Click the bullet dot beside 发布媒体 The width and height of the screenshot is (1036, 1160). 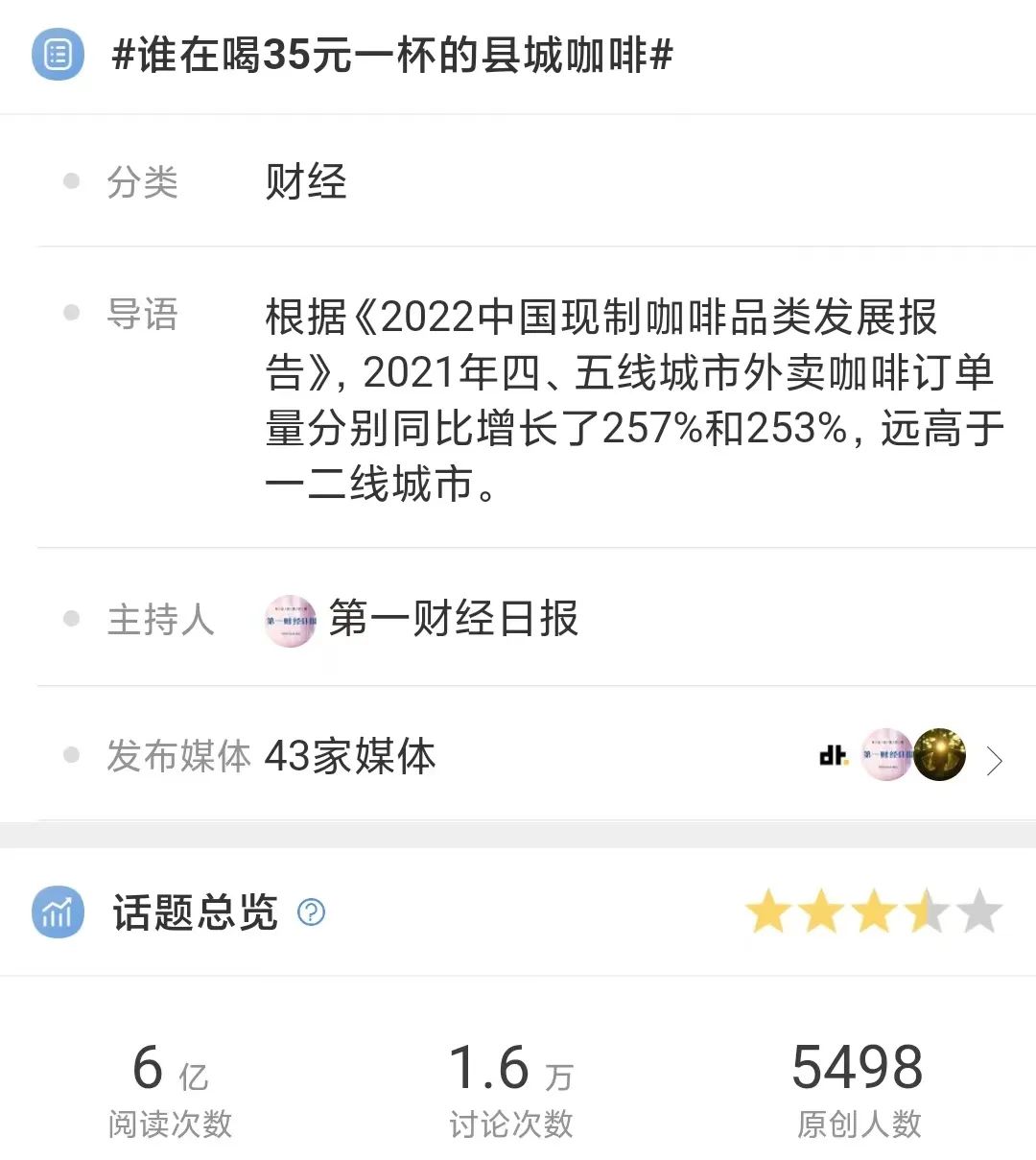(70, 755)
